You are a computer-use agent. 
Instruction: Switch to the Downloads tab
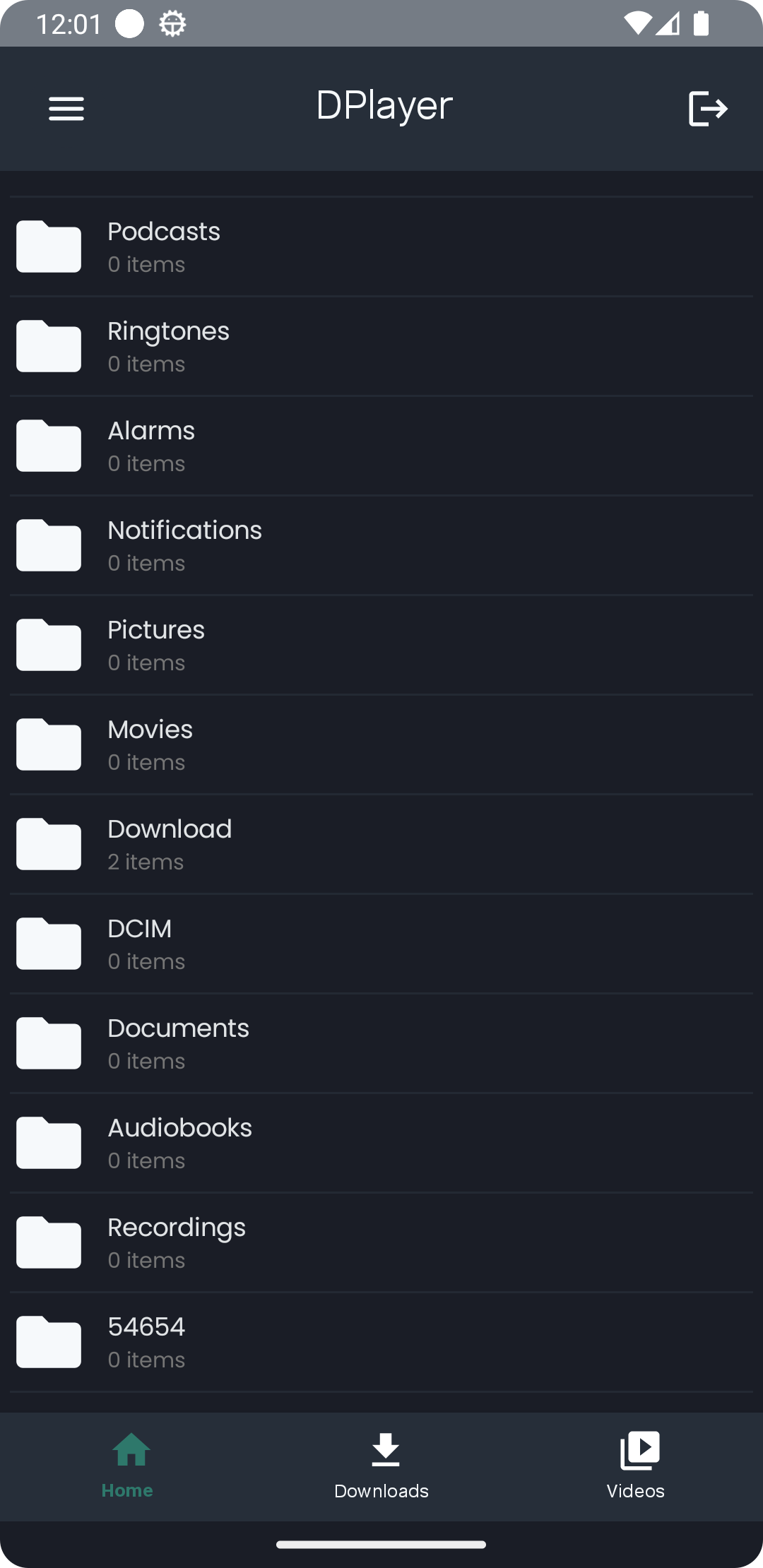pyautogui.click(x=381, y=1469)
